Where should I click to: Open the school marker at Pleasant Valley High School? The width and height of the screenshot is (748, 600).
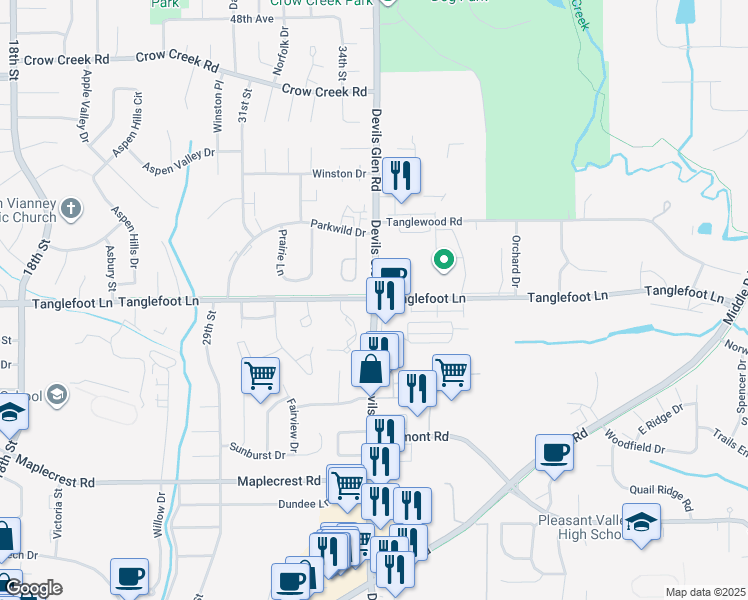[641, 521]
